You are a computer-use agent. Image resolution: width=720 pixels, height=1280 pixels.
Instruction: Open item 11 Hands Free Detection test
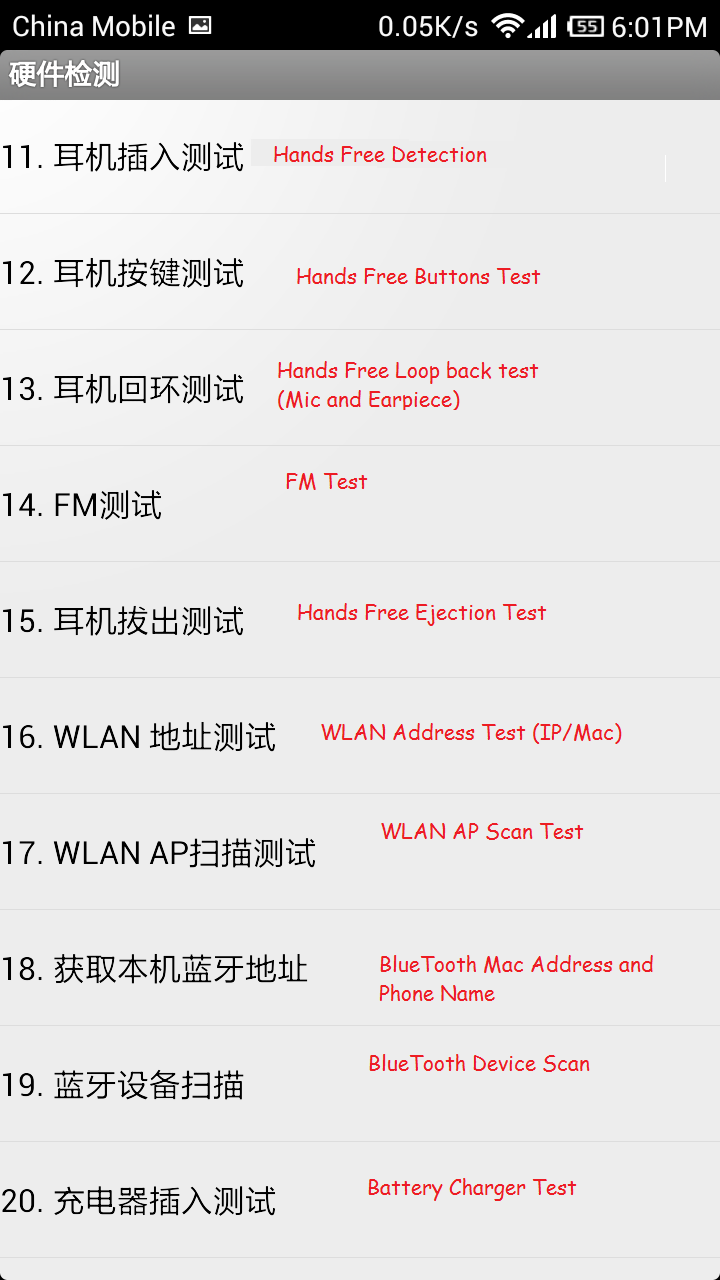click(360, 157)
